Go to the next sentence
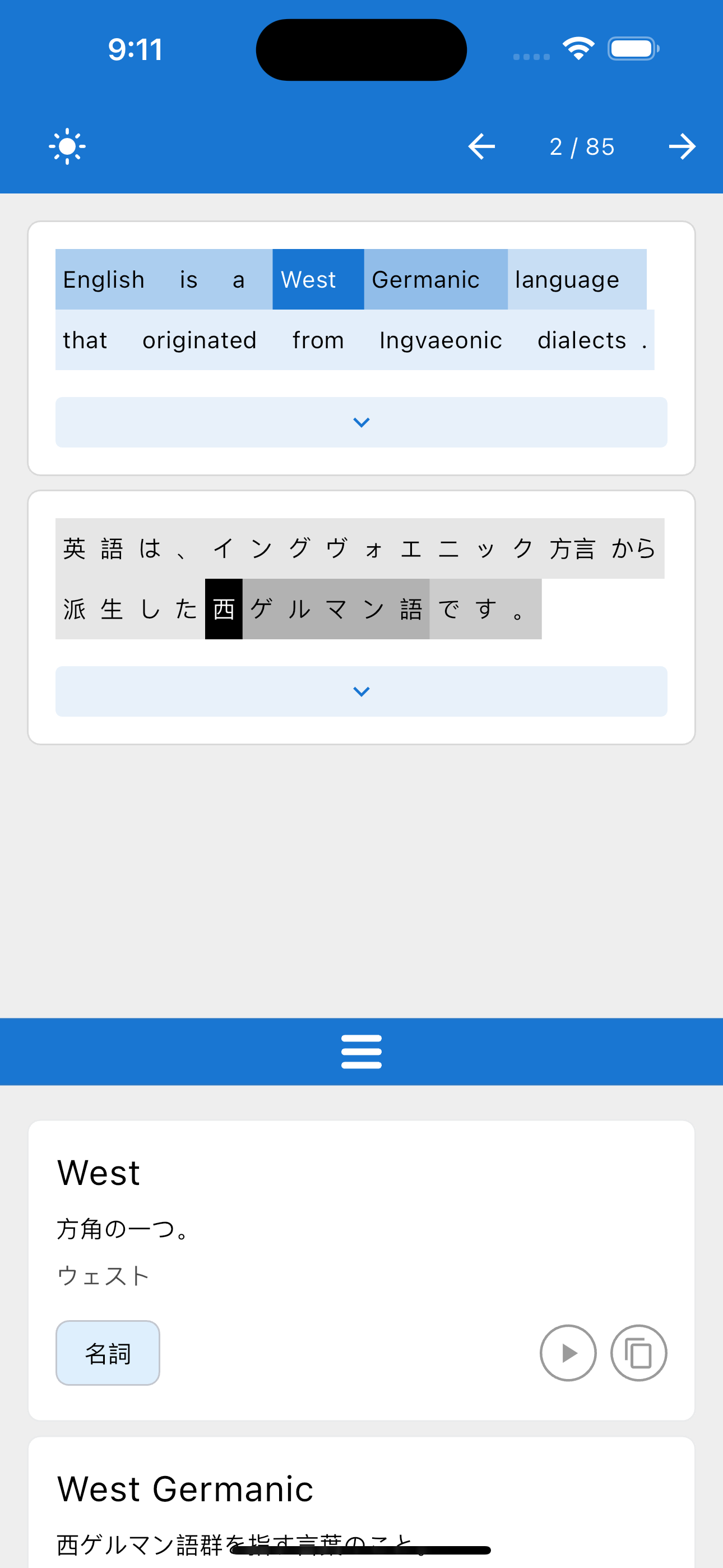Viewport: 723px width, 1568px height. coord(682,147)
